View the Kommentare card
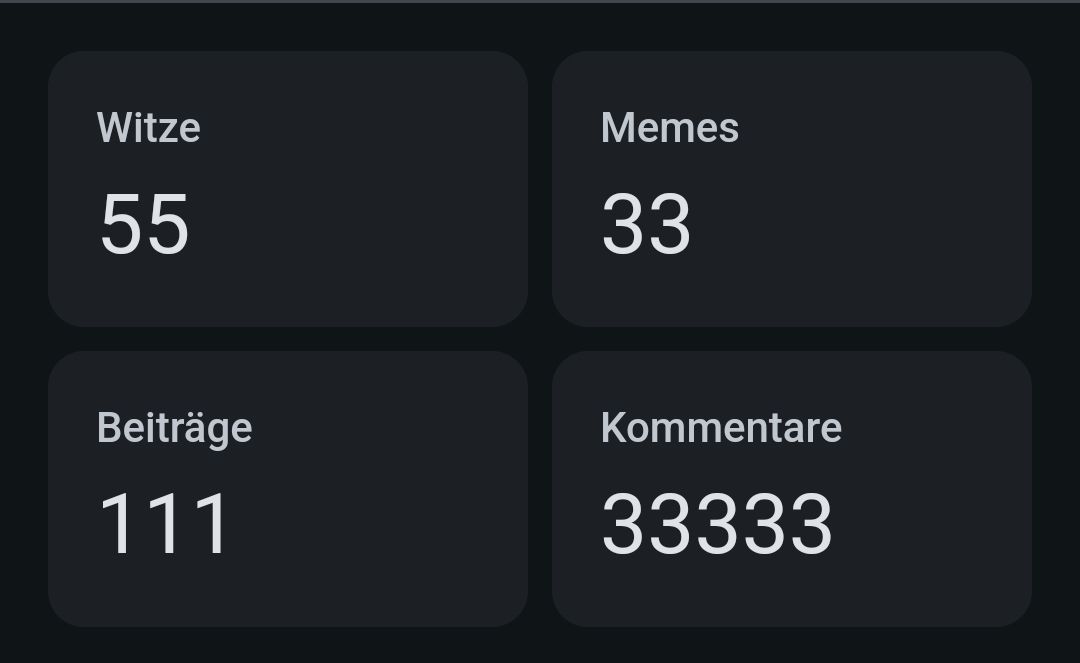The height and width of the screenshot is (663, 1080). (x=791, y=489)
